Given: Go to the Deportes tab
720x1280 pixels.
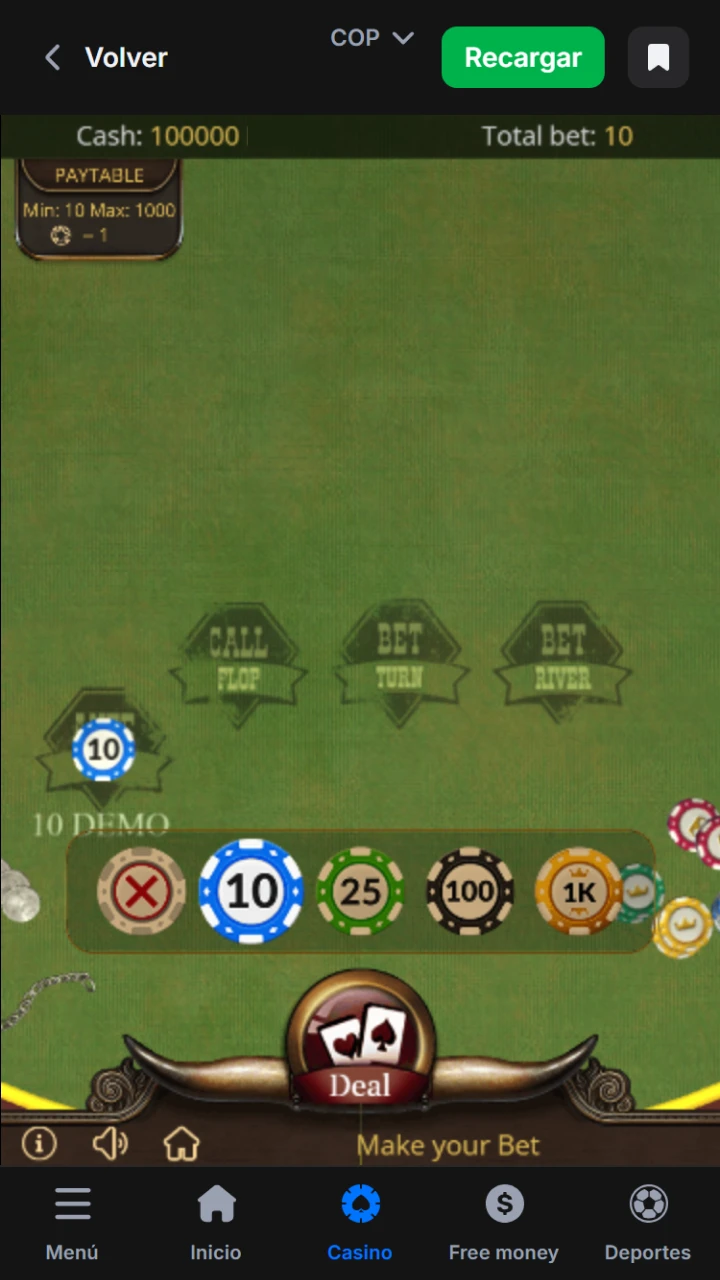Looking at the screenshot, I should (648, 1222).
